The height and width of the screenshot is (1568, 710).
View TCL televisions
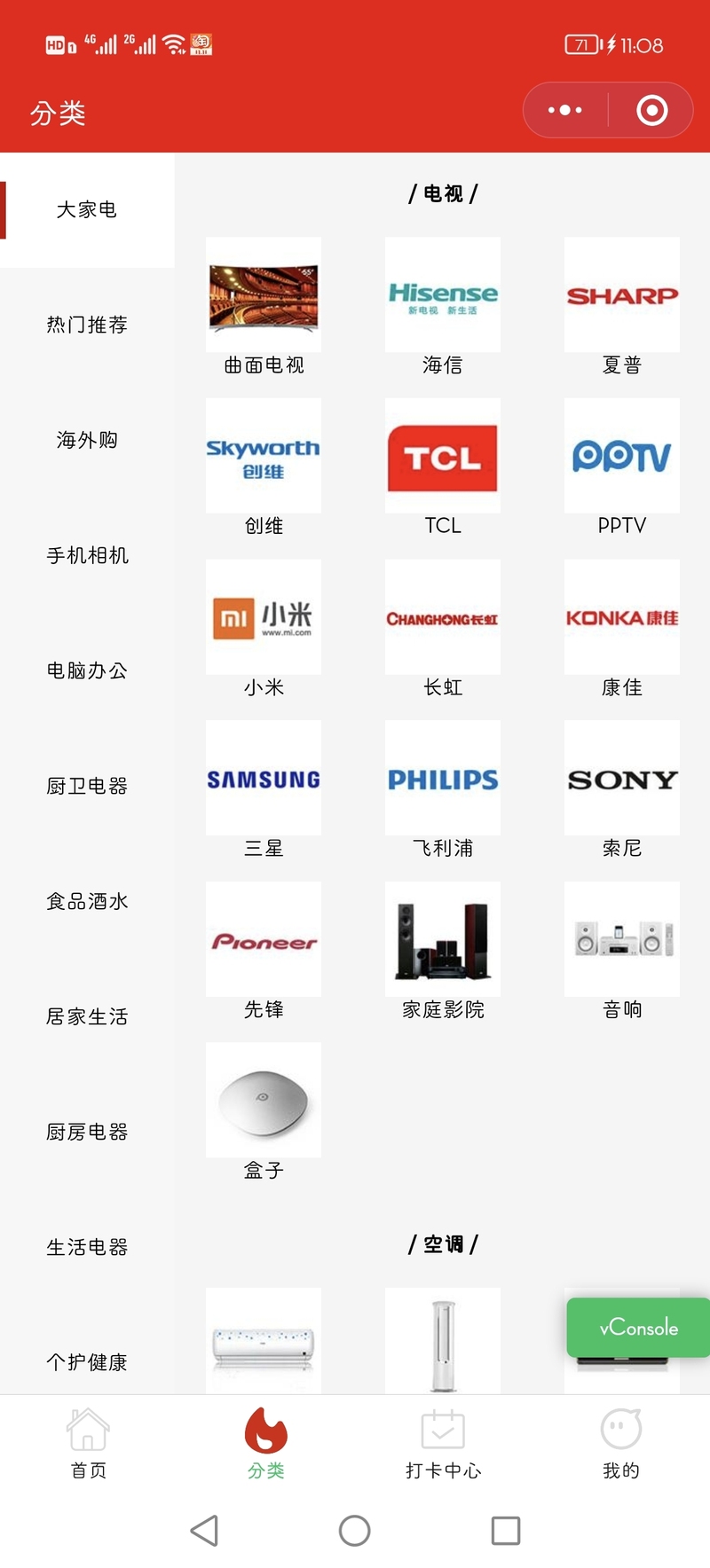(x=443, y=468)
